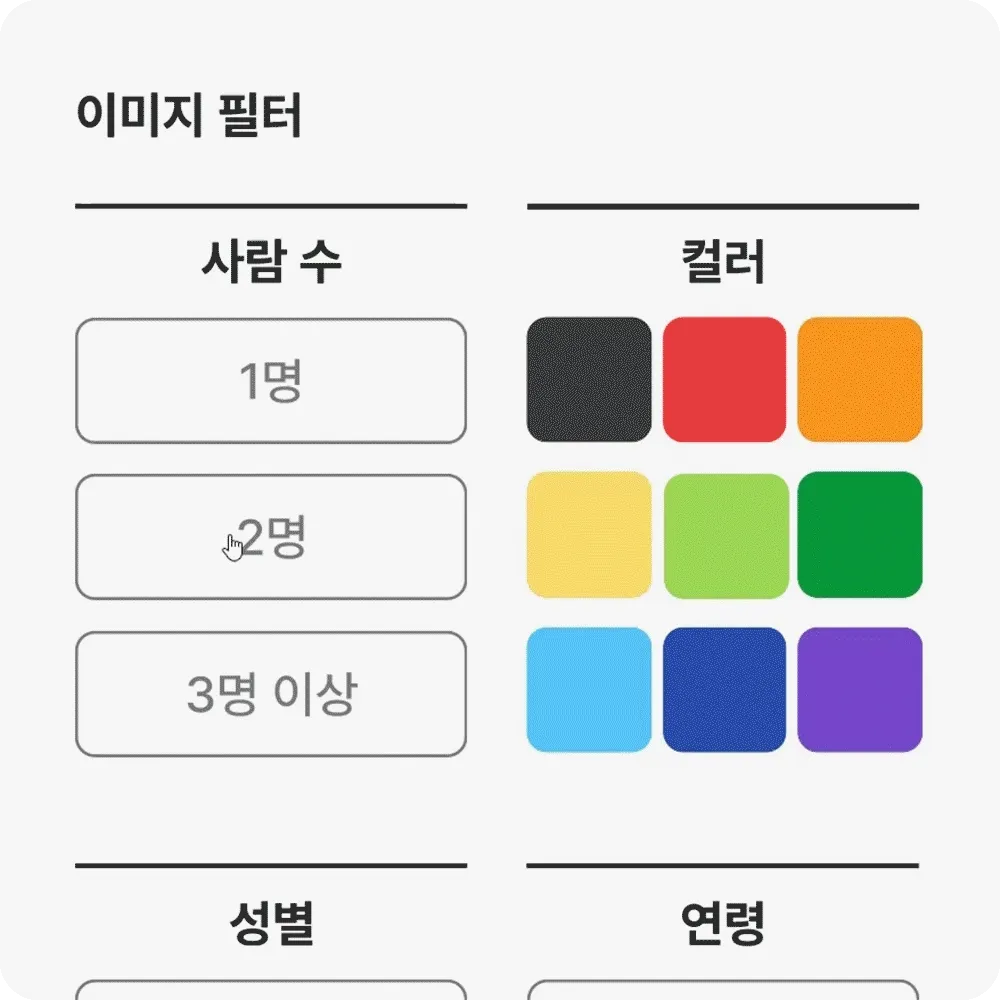The height and width of the screenshot is (1000, 1000).
Task: Pick the black color swatch
Action: pos(589,380)
